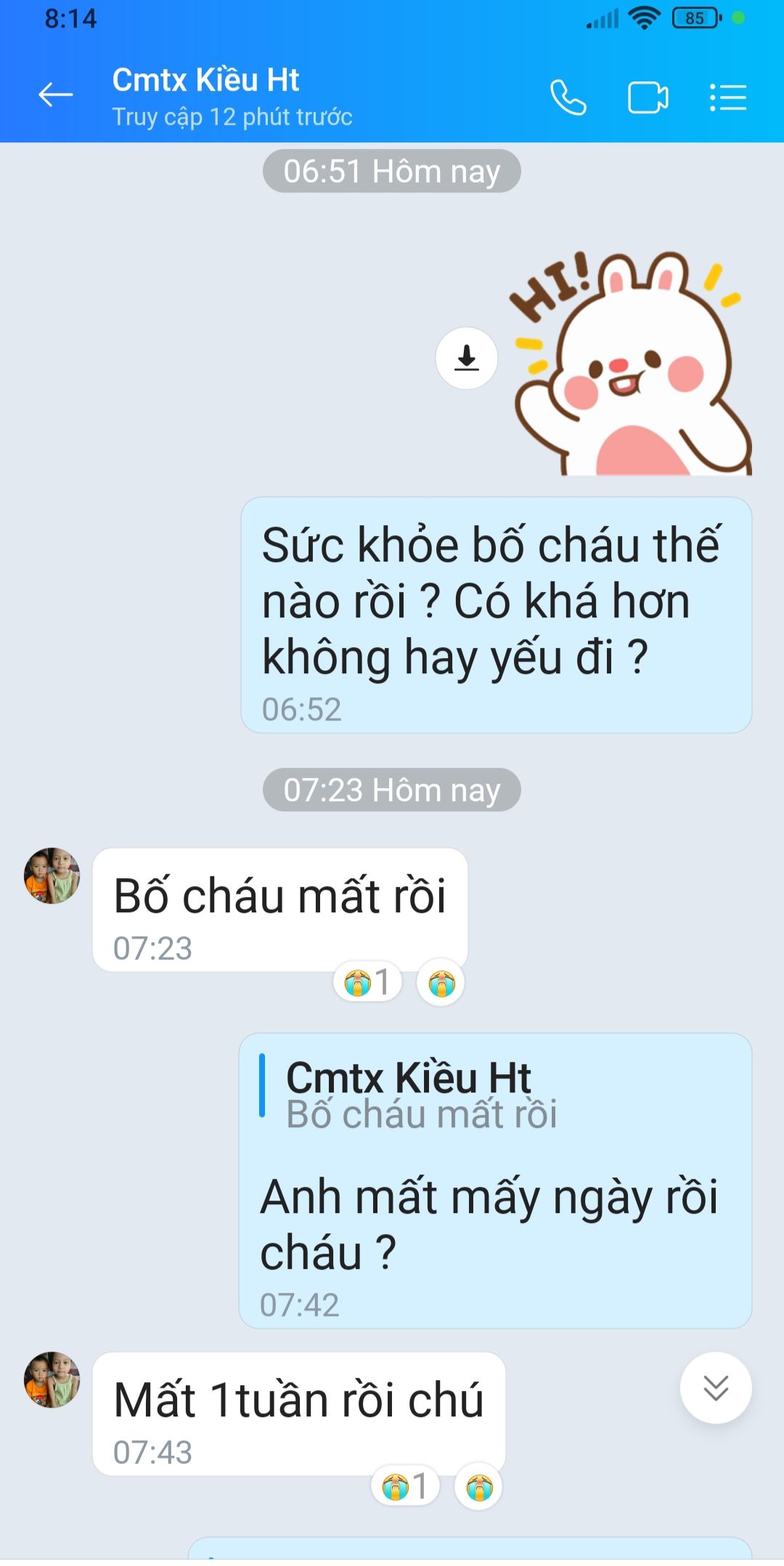Start a video call with Cmtx Kiều Ht
The width and height of the screenshot is (784, 1566).
[x=648, y=97]
